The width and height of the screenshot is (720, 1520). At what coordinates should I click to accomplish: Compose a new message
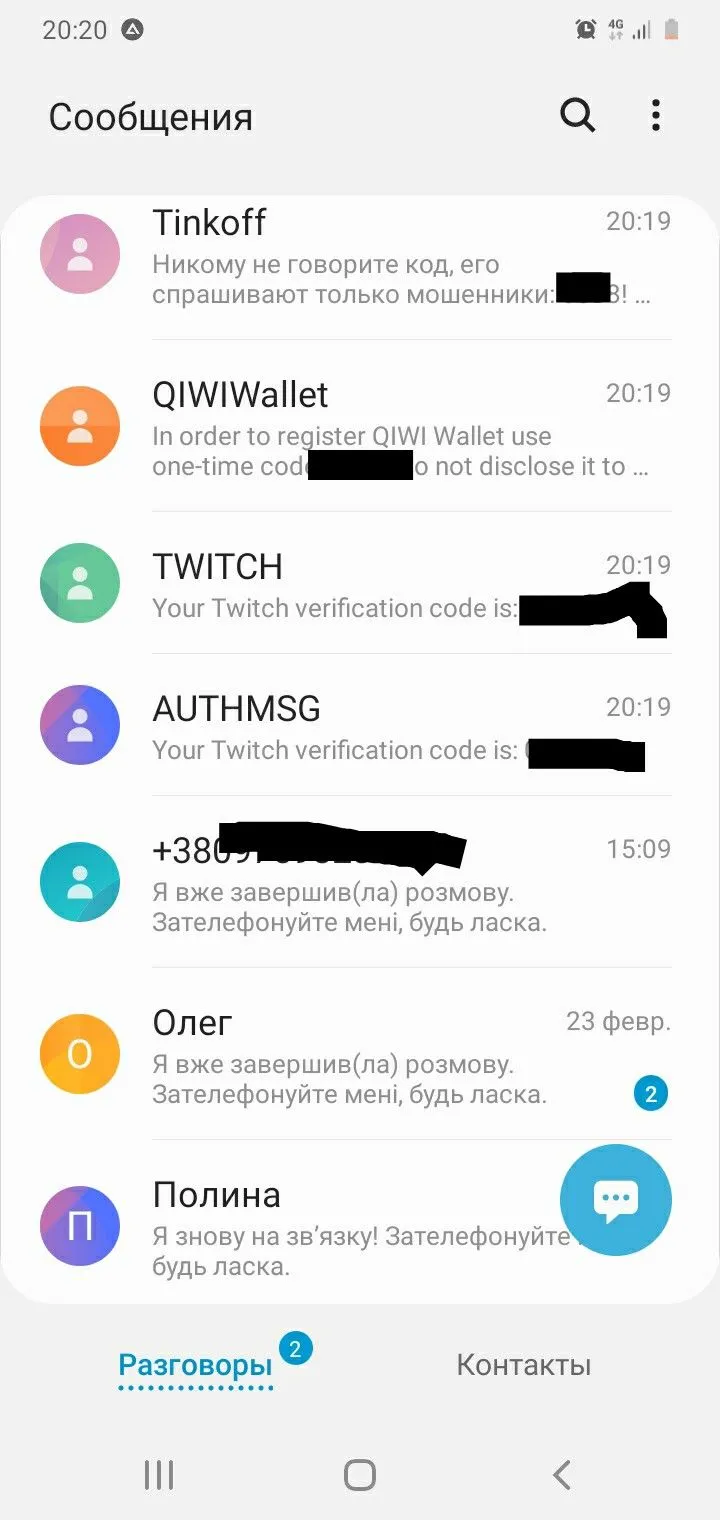(615, 1200)
